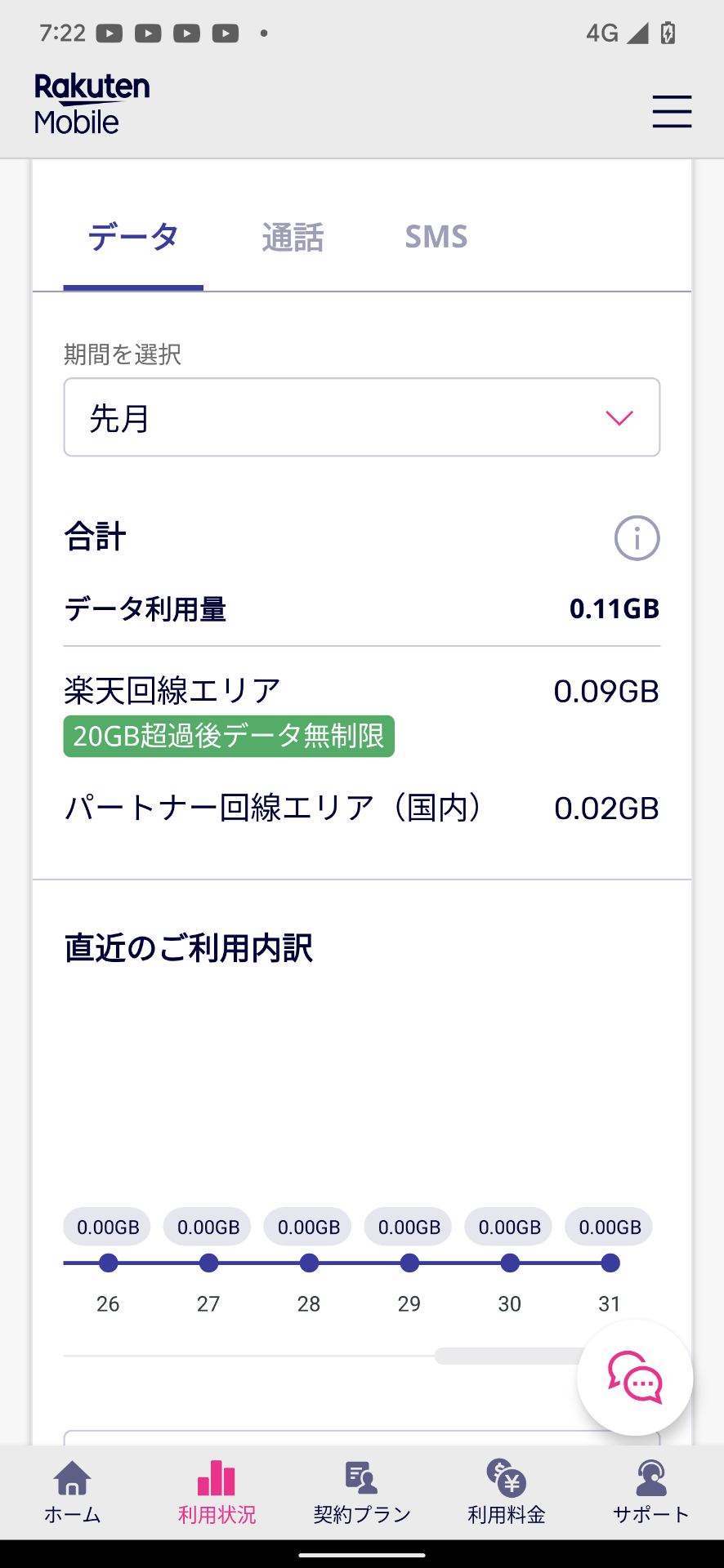Open the 先月 period selection dropdown
The height and width of the screenshot is (1568, 724).
(x=361, y=417)
